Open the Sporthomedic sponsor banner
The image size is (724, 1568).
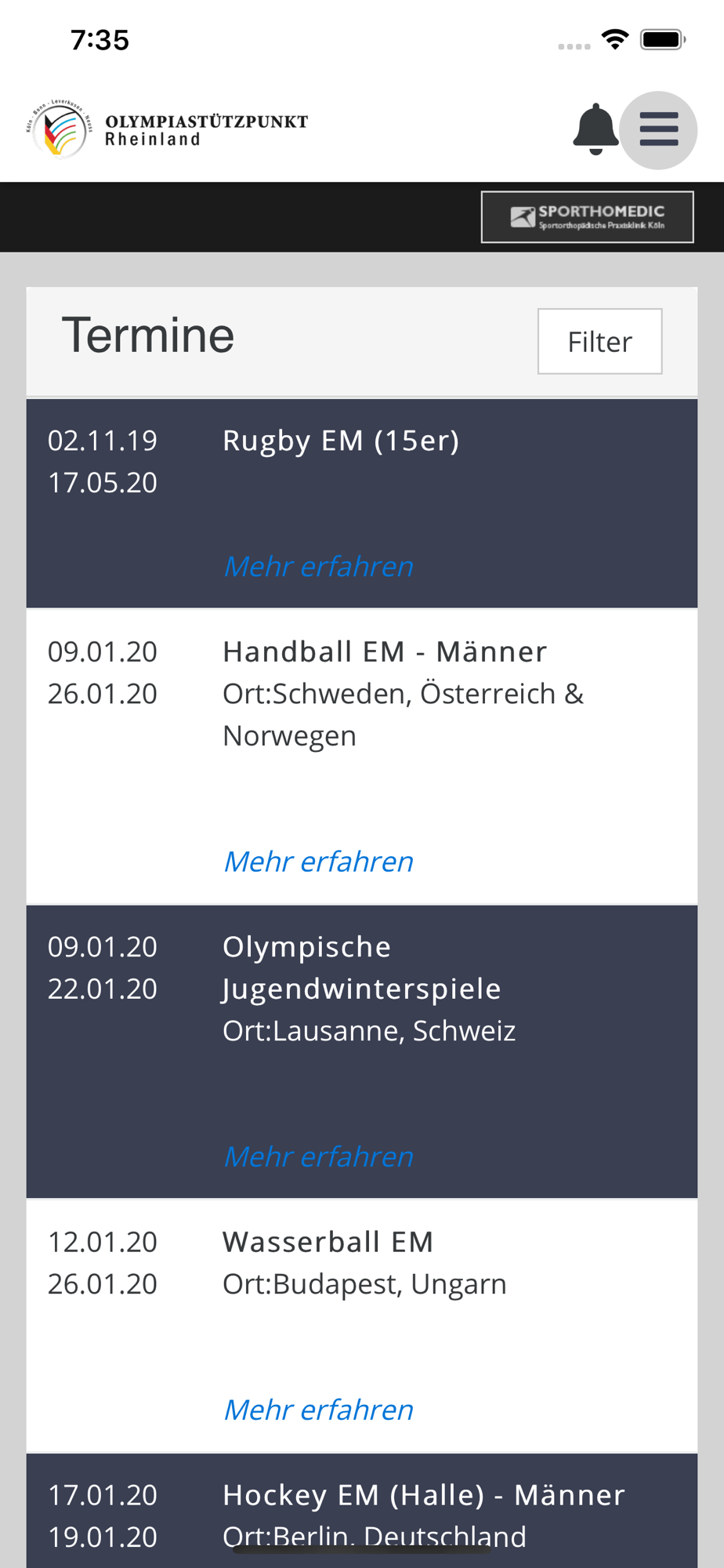pyautogui.click(x=587, y=217)
